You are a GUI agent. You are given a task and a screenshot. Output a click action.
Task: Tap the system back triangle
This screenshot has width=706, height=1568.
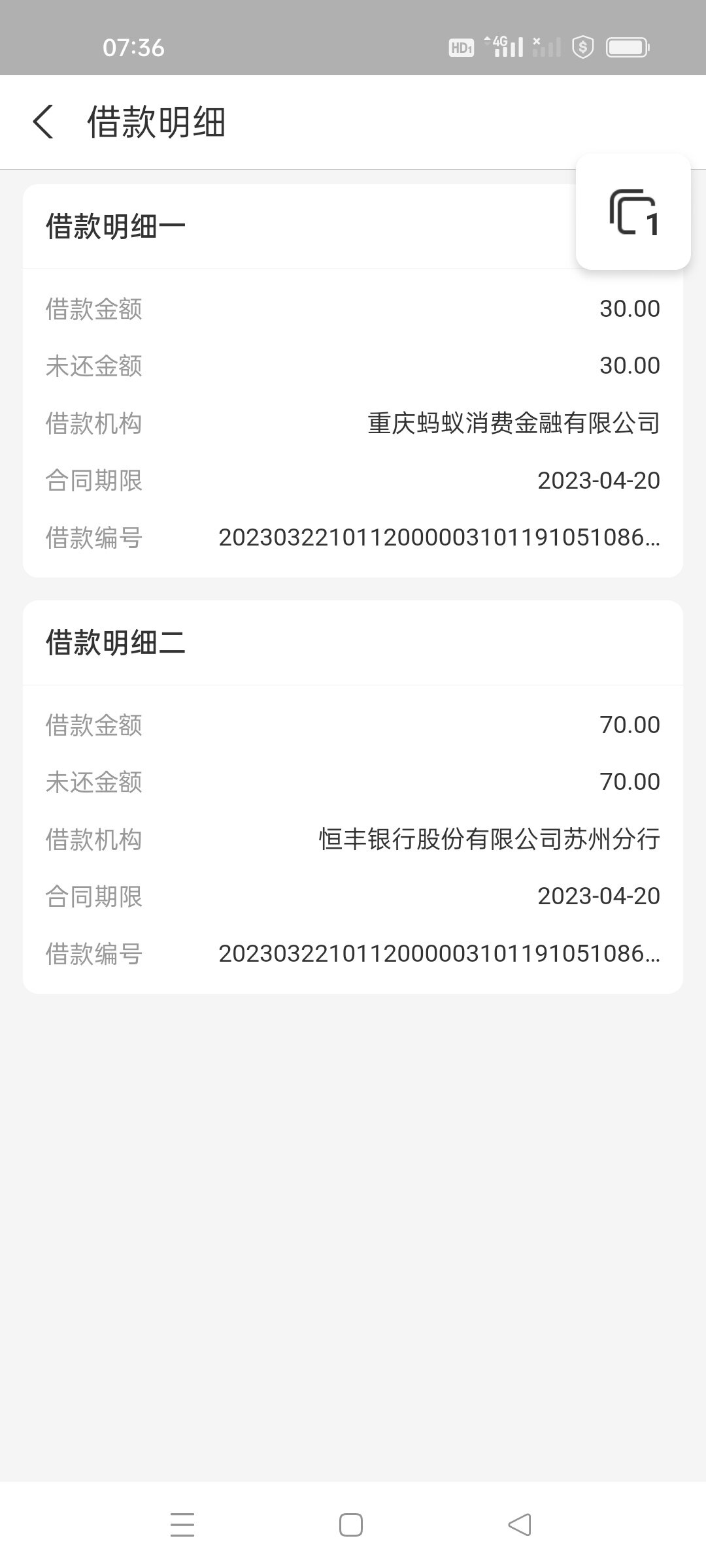tap(520, 1525)
